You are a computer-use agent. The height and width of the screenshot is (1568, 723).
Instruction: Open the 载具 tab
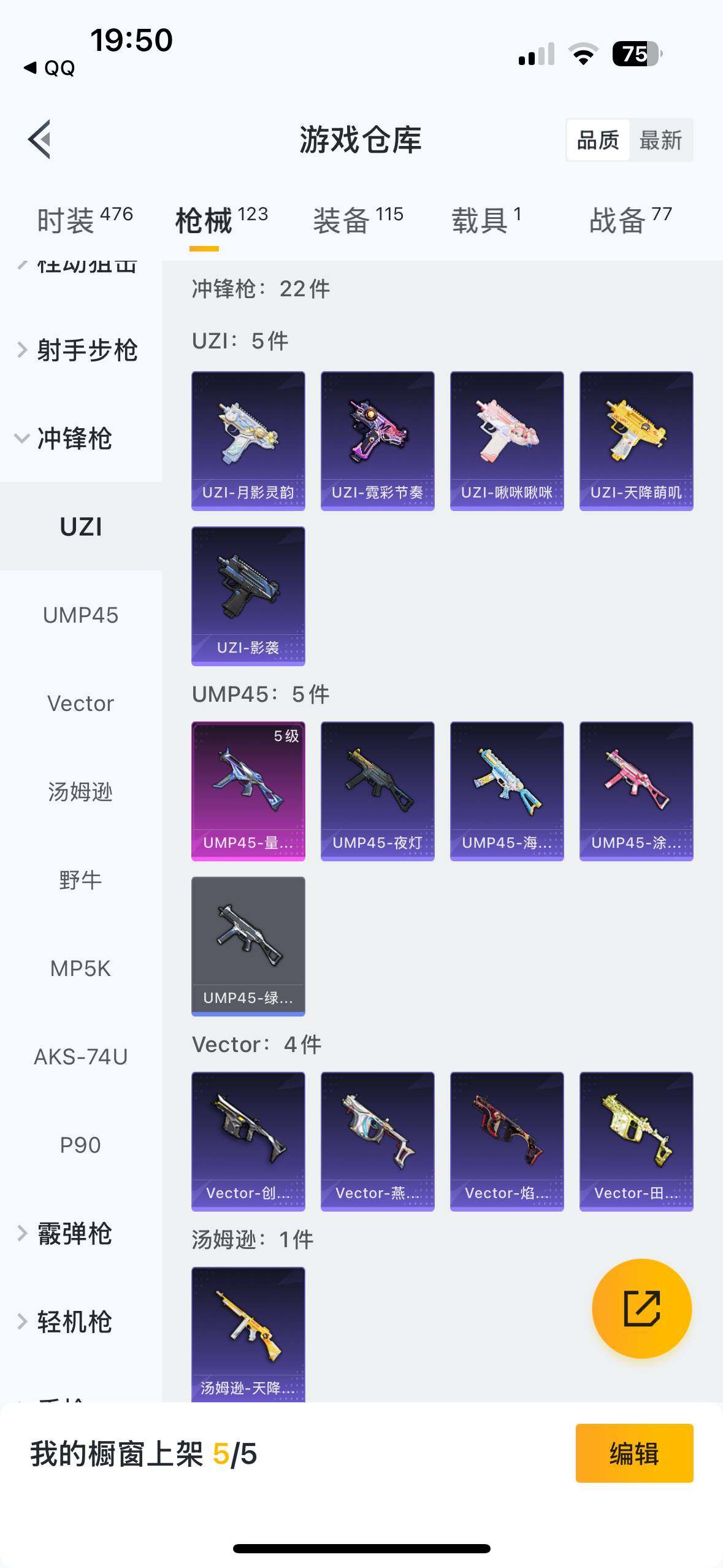pos(486,220)
